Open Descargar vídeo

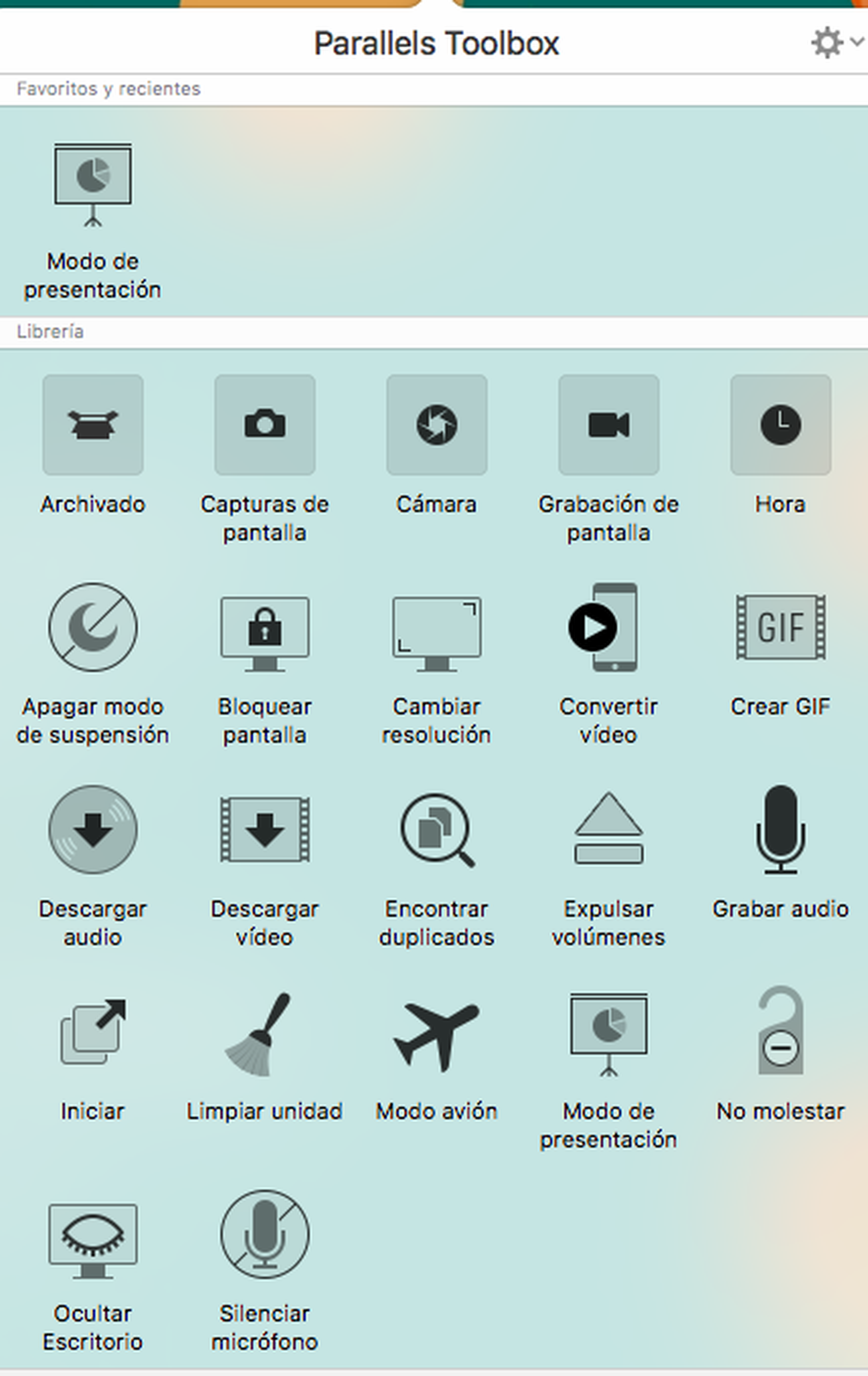(264, 830)
